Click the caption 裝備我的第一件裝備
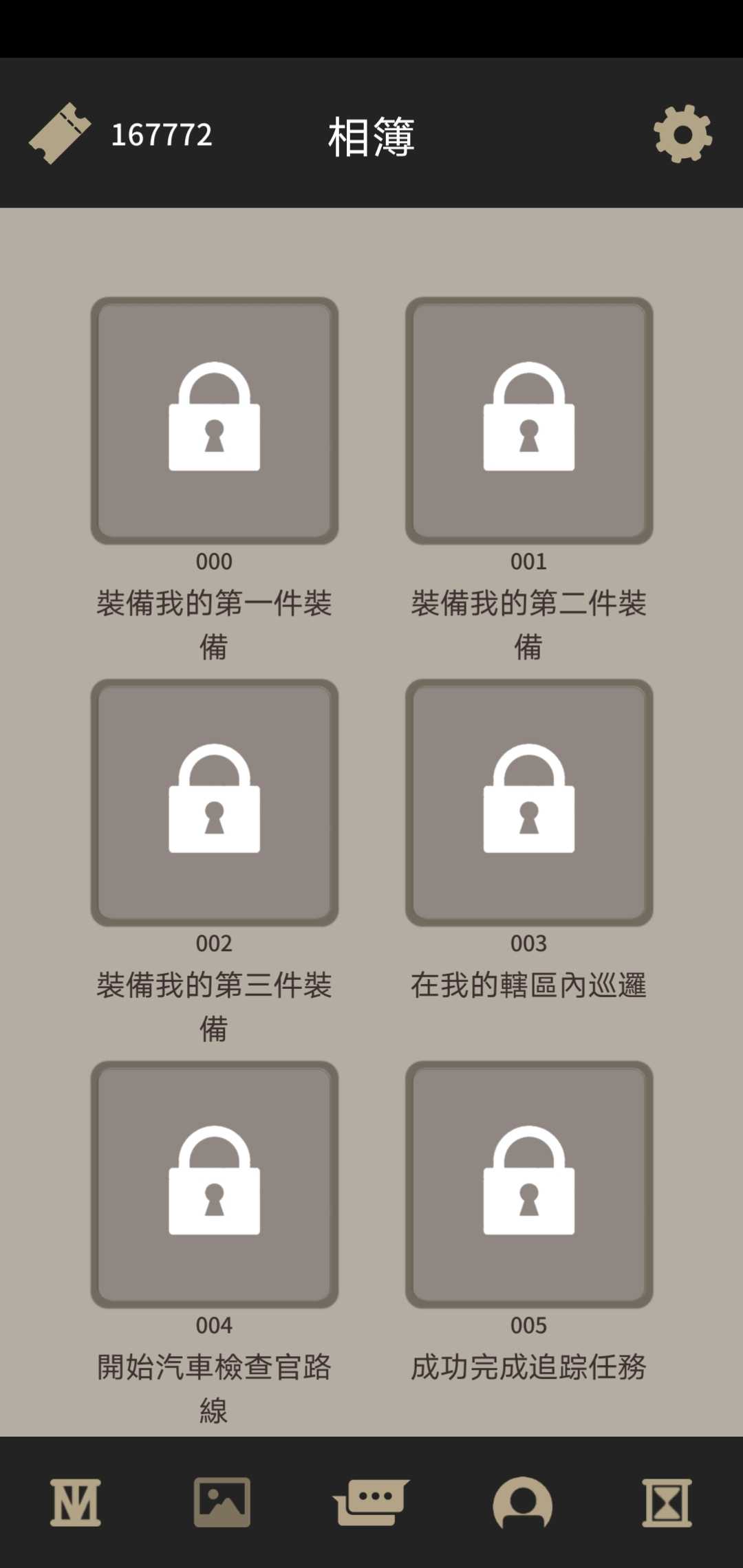 (215, 622)
